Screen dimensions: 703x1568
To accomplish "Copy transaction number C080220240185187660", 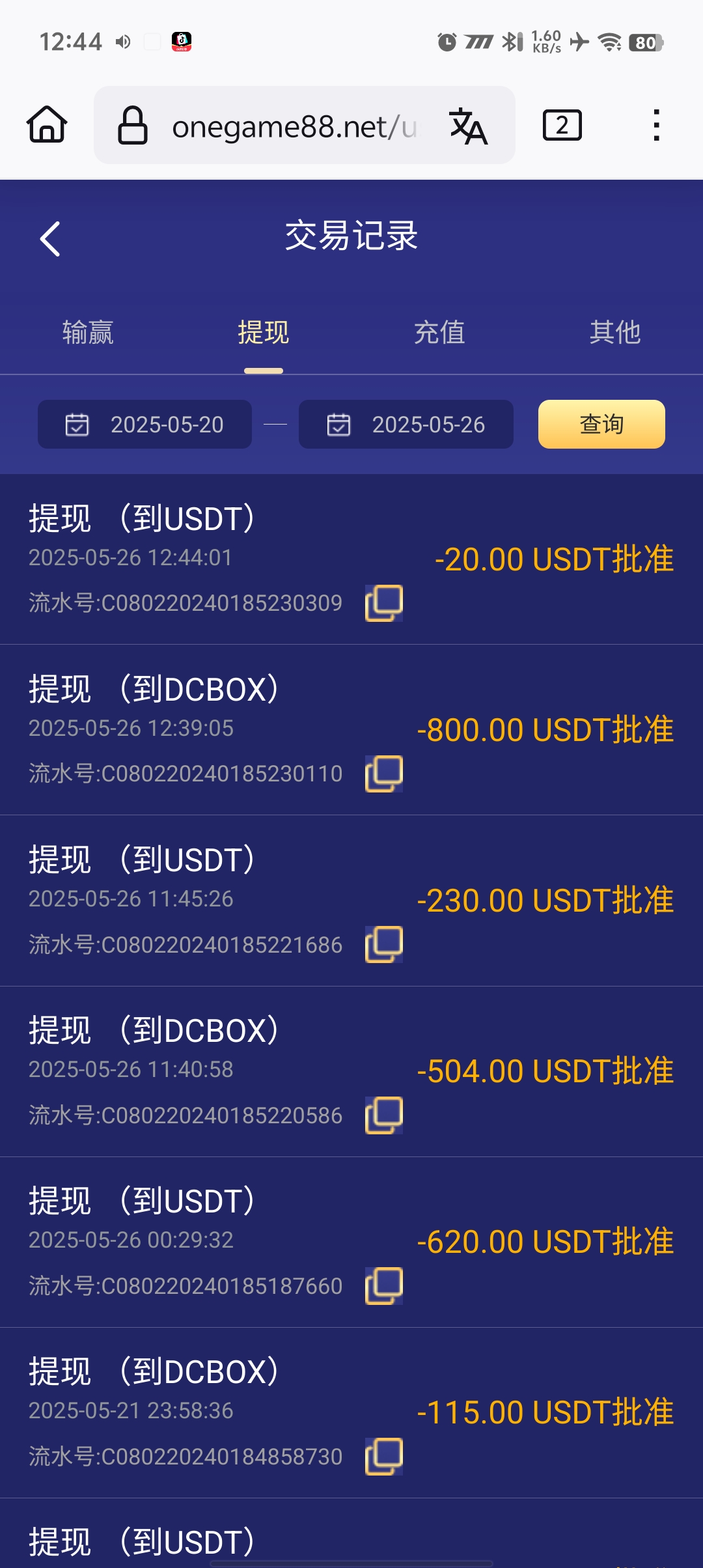I will 385,1285.
